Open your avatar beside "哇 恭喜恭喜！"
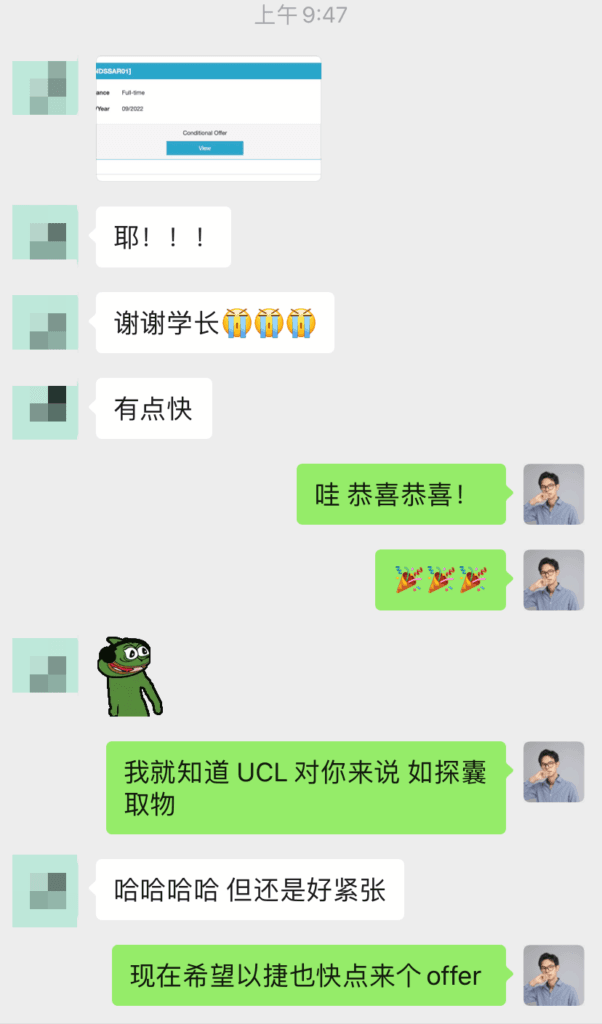This screenshot has width=602, height=1024. tap(553, 494)
